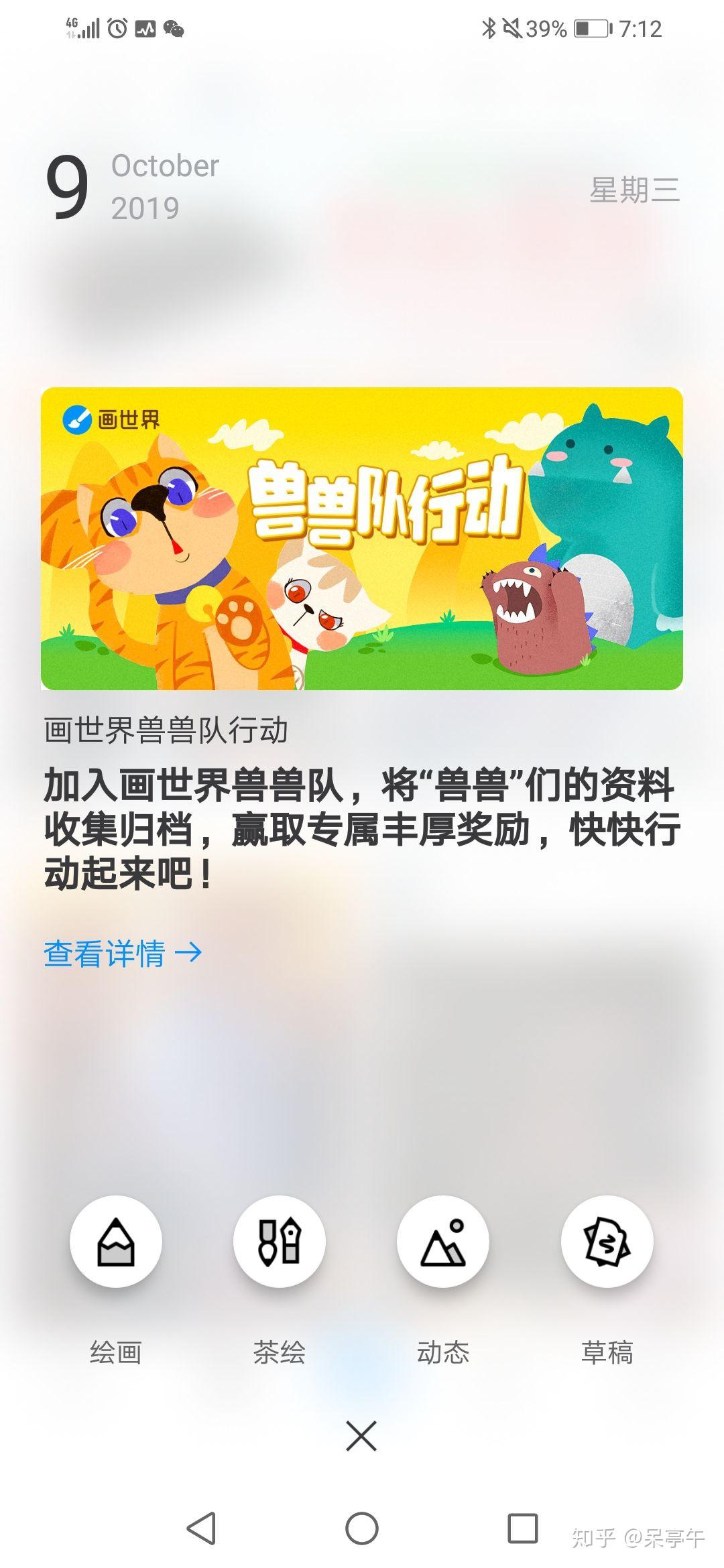The width and height of the screenshot is (724, 1568).
Task: Open the 茶绘 option
Action: tap(280, 1242)
